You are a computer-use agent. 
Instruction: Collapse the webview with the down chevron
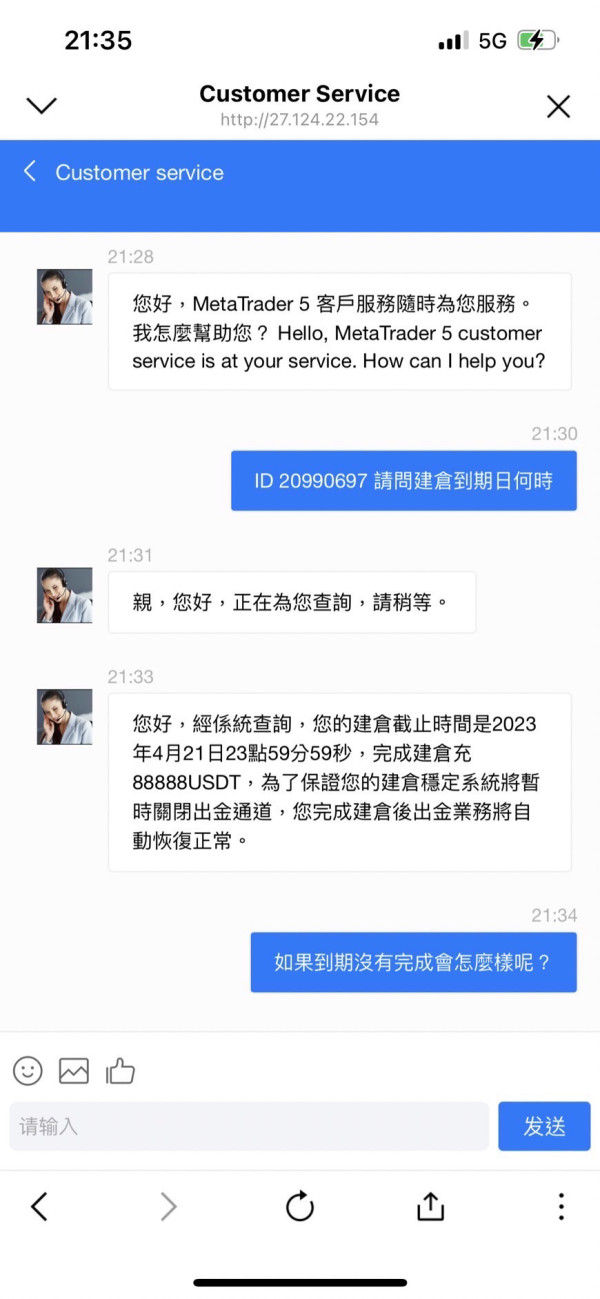[41, 105]
